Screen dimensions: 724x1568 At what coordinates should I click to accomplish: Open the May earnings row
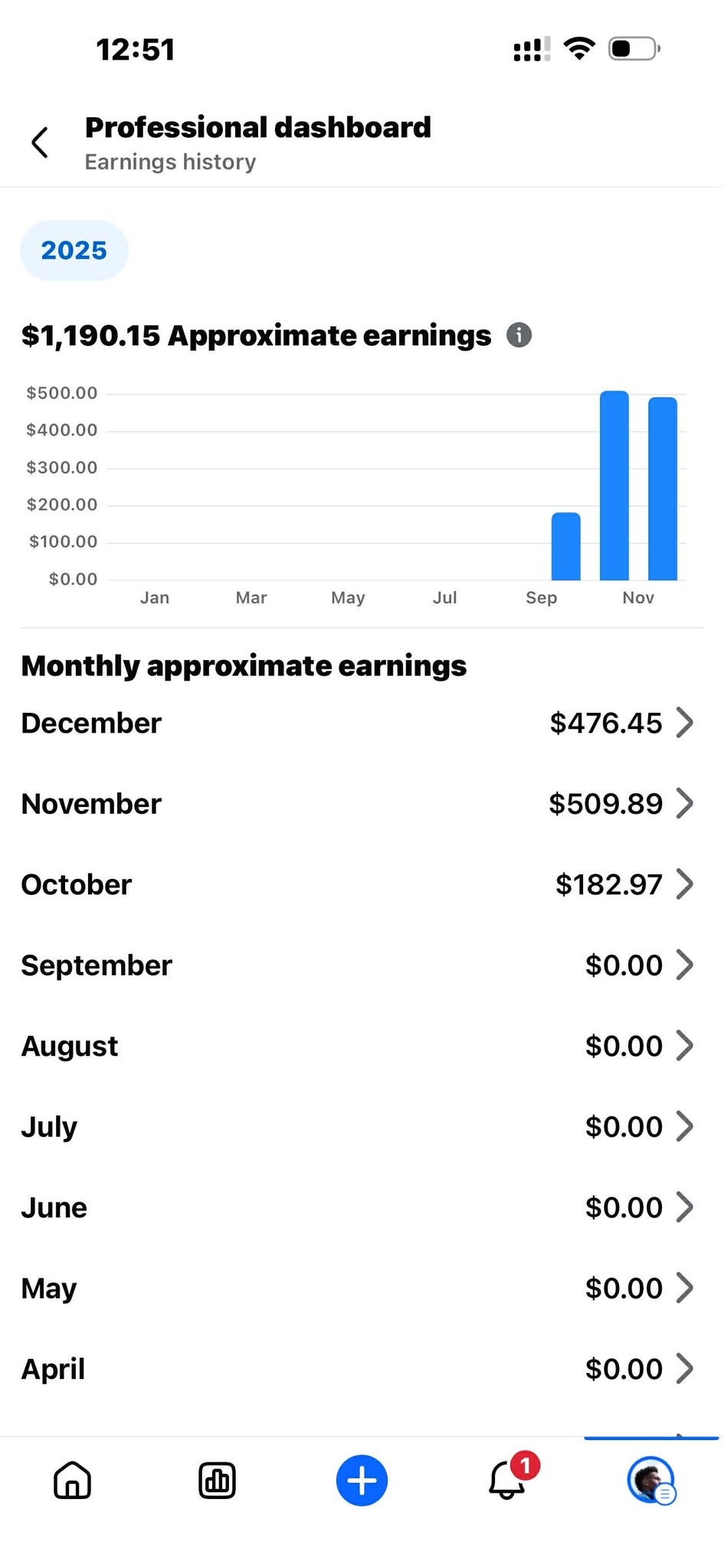tap(360, 1289)
